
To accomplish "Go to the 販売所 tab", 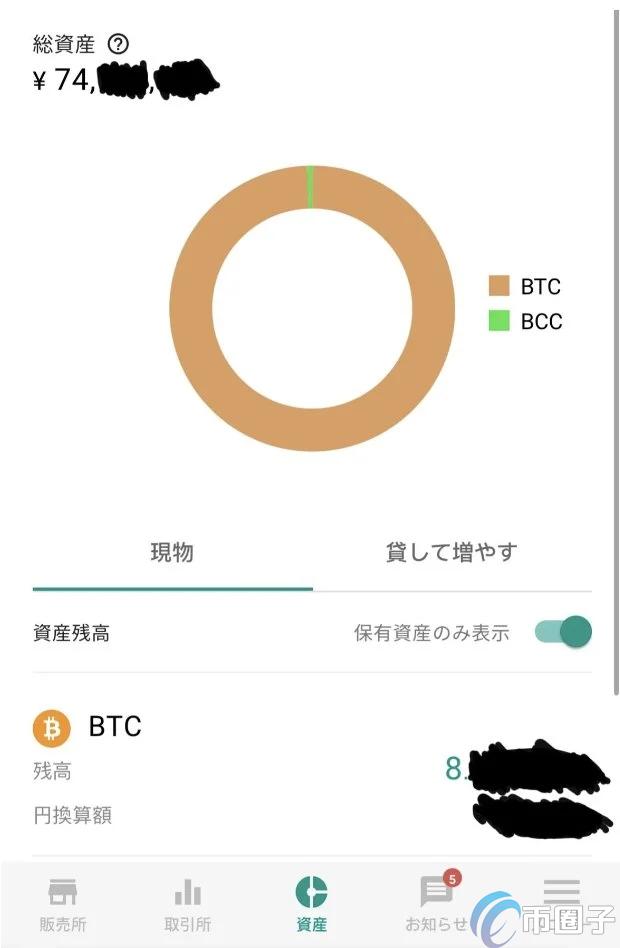I will tap(62, 903).
